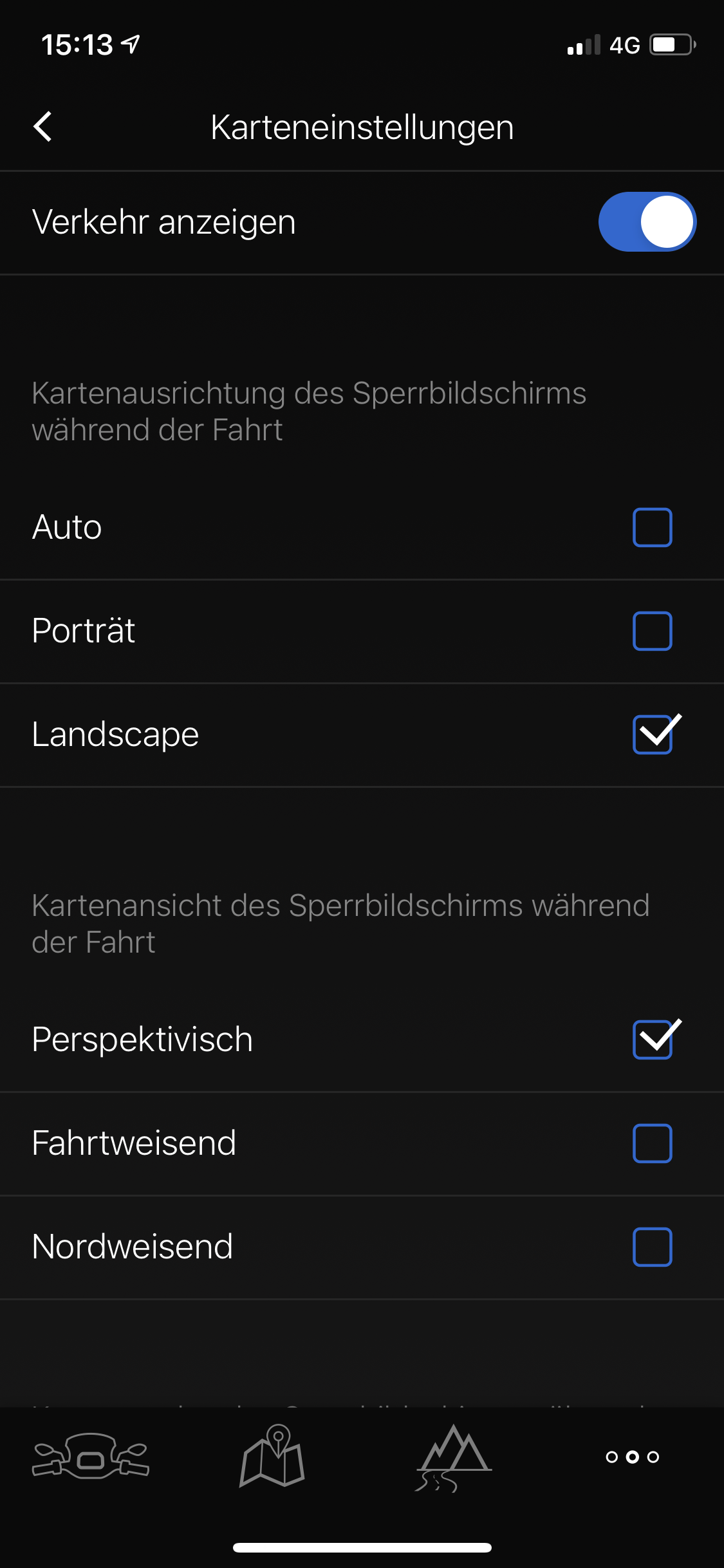
Task: Toggle Verkehr anzeigen off
Action: [647, 222]
